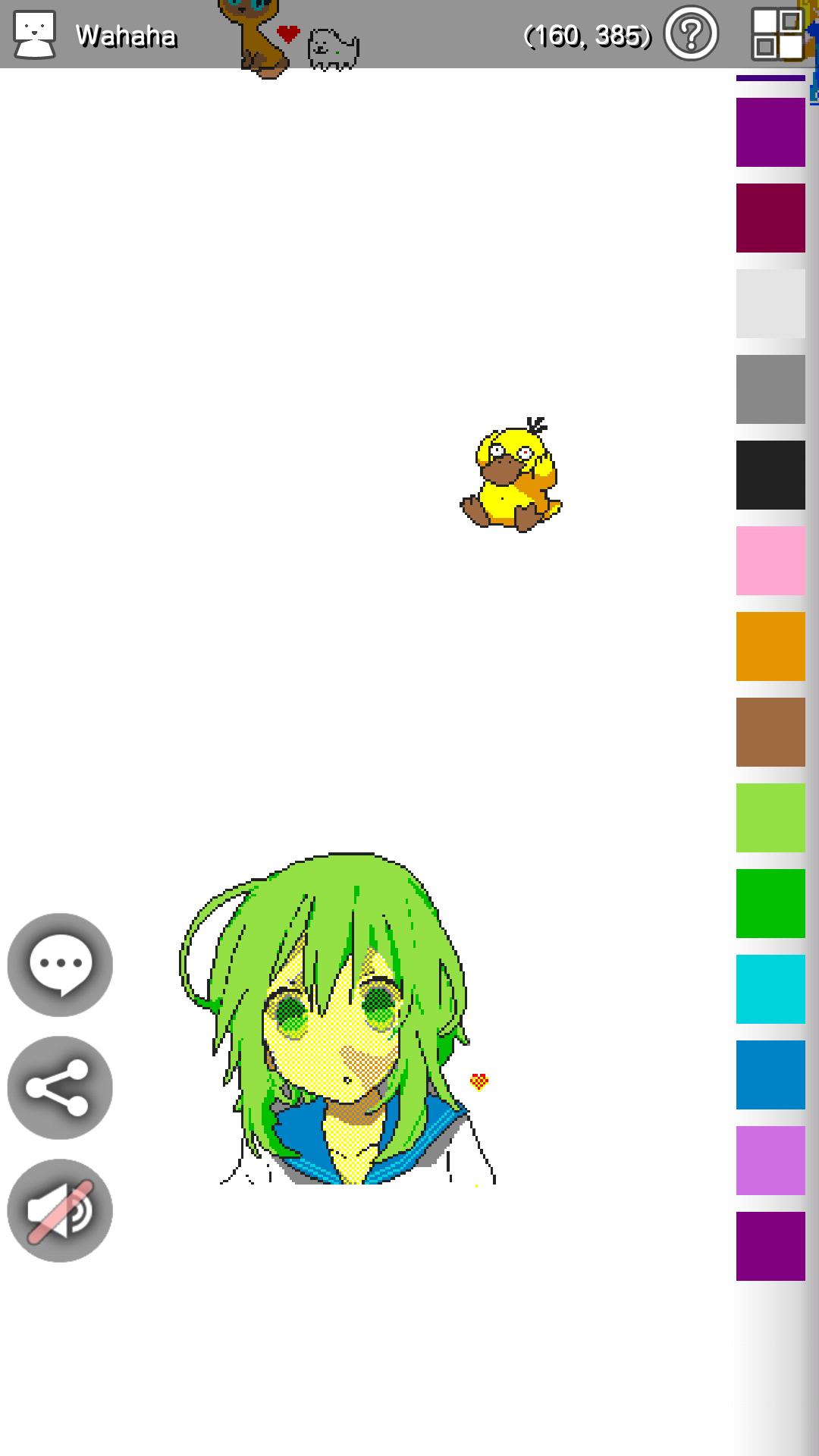819x1456 pixels.
Task: Open the Wahaha profile avatar
Action: click(x=34, y=34)
